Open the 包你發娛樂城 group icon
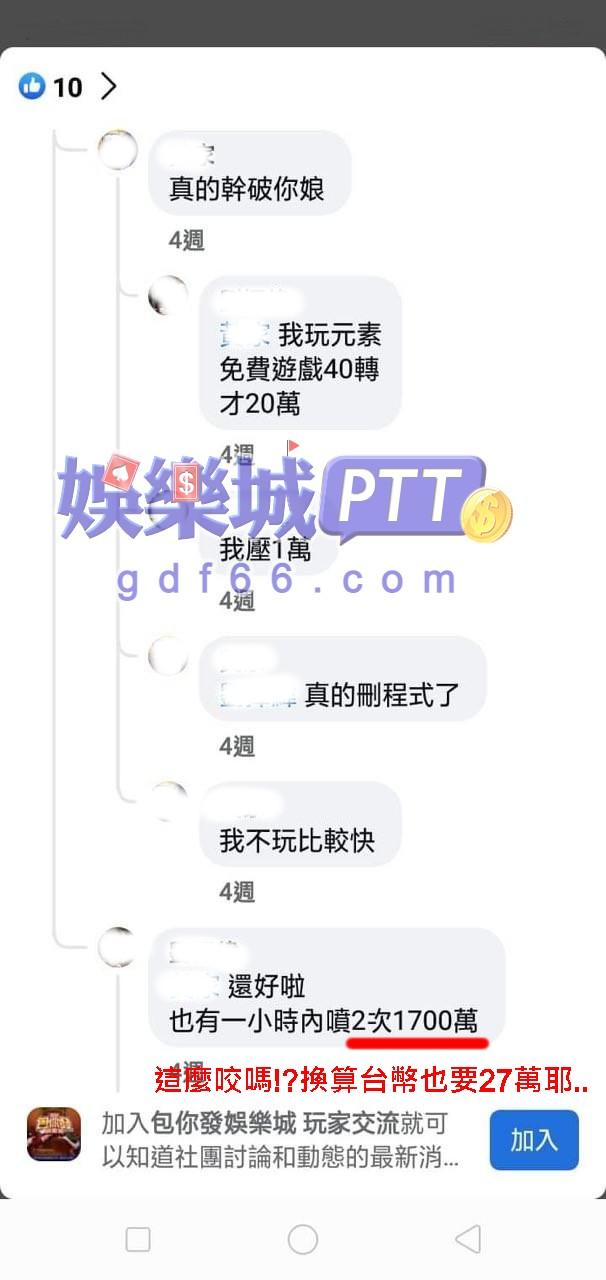 (x=54, y=1134)
